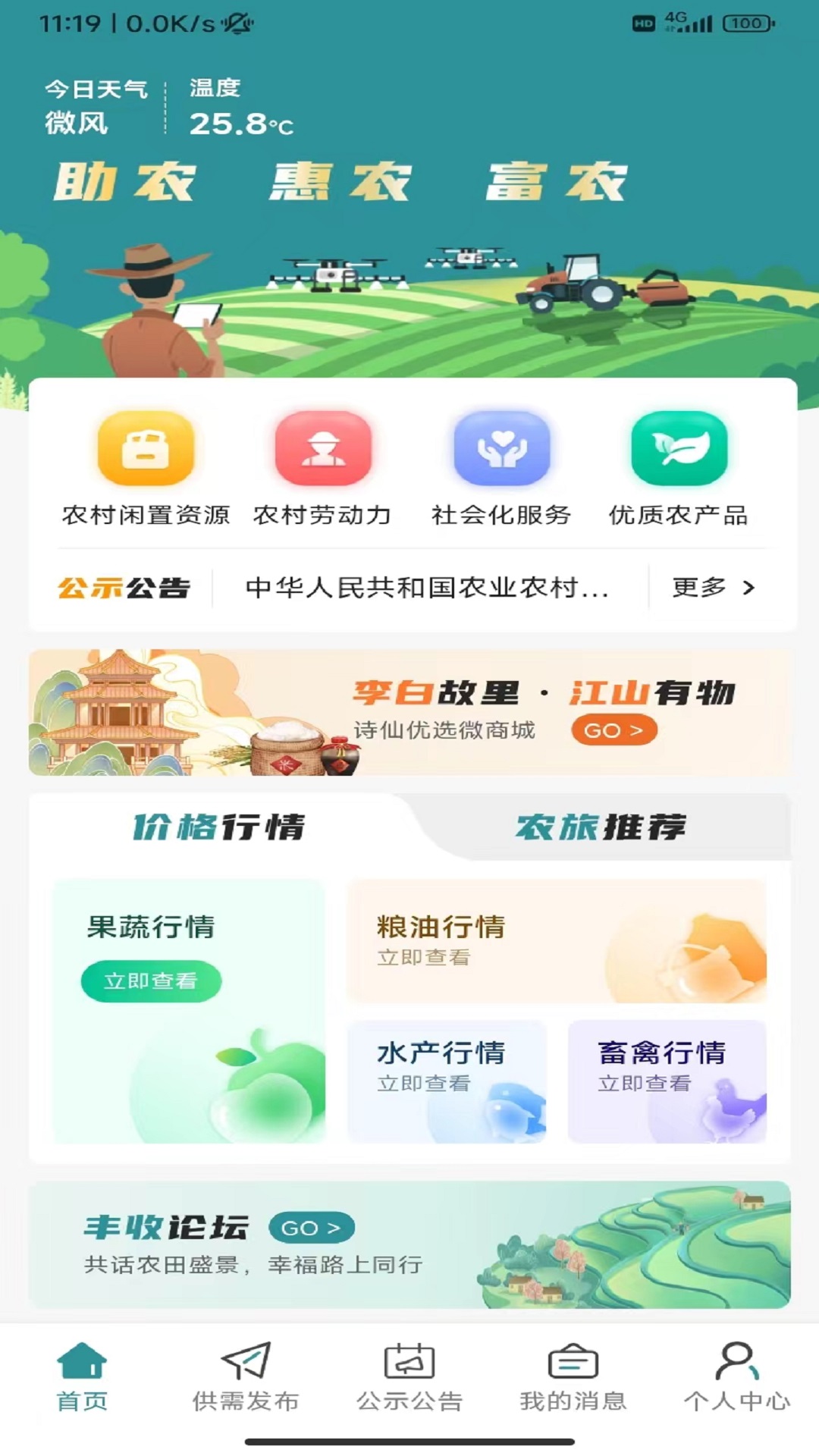819x1456 pixels.
Task: Go to the 首页 tab
Action: click(x=82, y=1377)
